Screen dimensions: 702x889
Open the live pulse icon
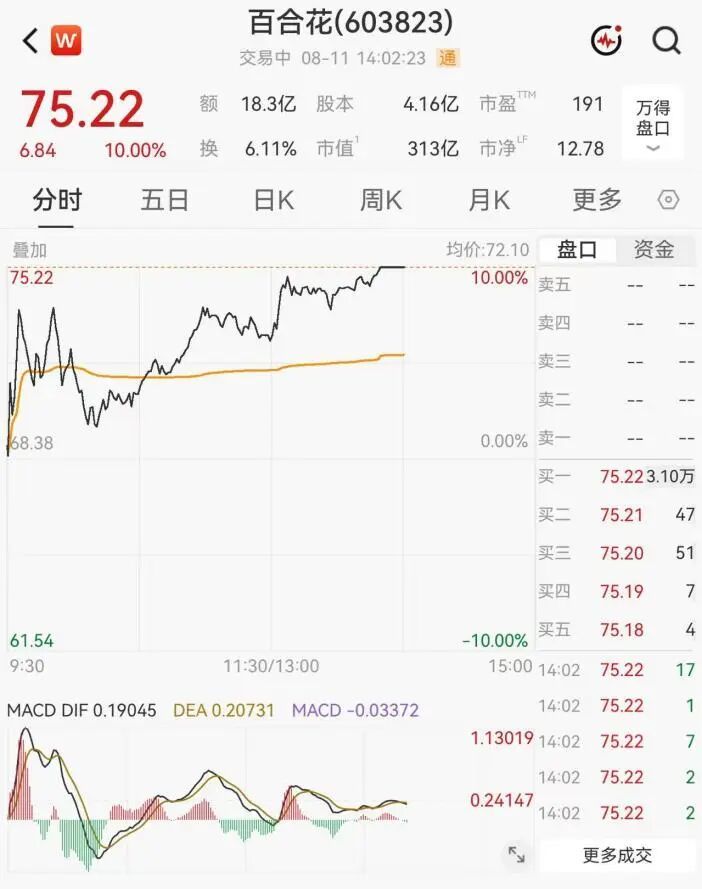click(x=606, y=41)
